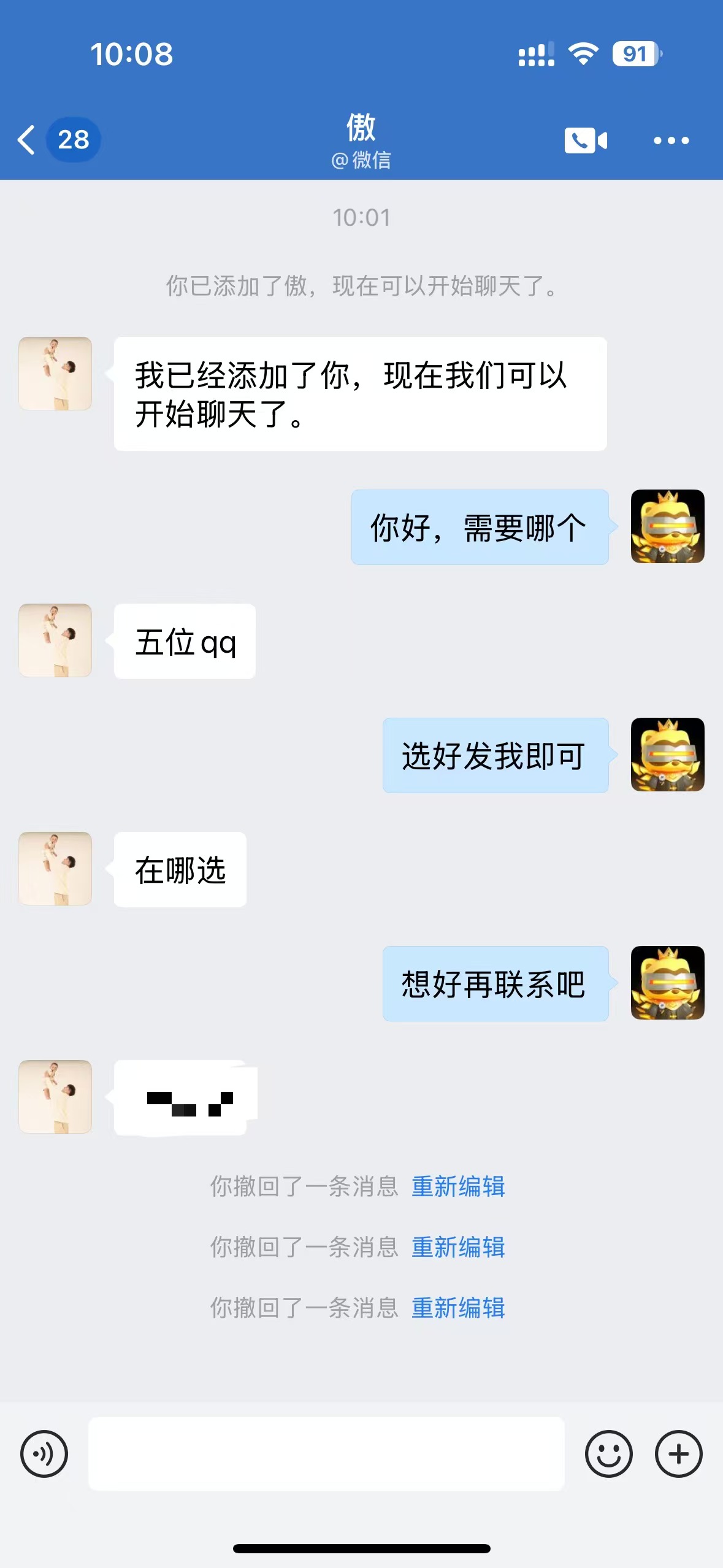The height and width of the screenshot is (1568, 723).
Task: Open contact avatar beside 五位qq message
Action: 55,640
